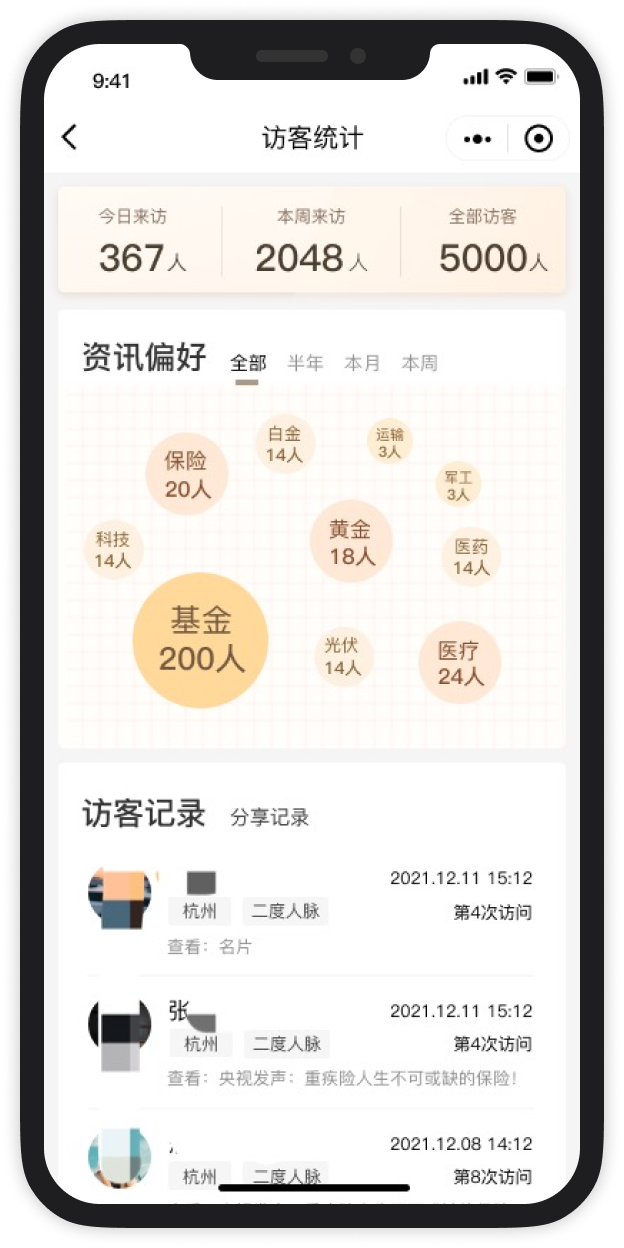Screen dimensions: 624x1248
Task: Tap the 医疗 24人 bubble
Action: point(459,663)
